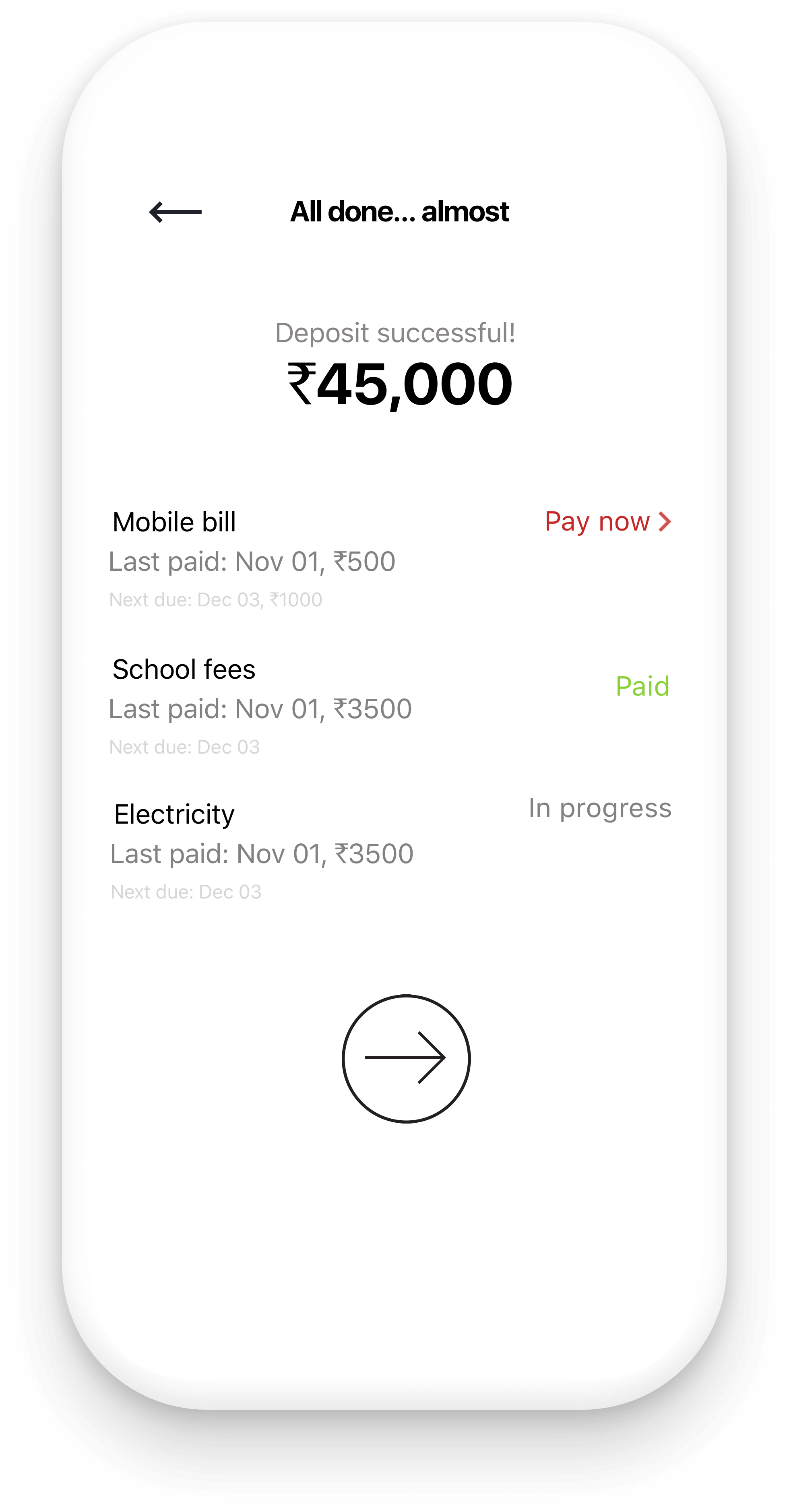View the Electricity bill details

[x=390, y=851]
